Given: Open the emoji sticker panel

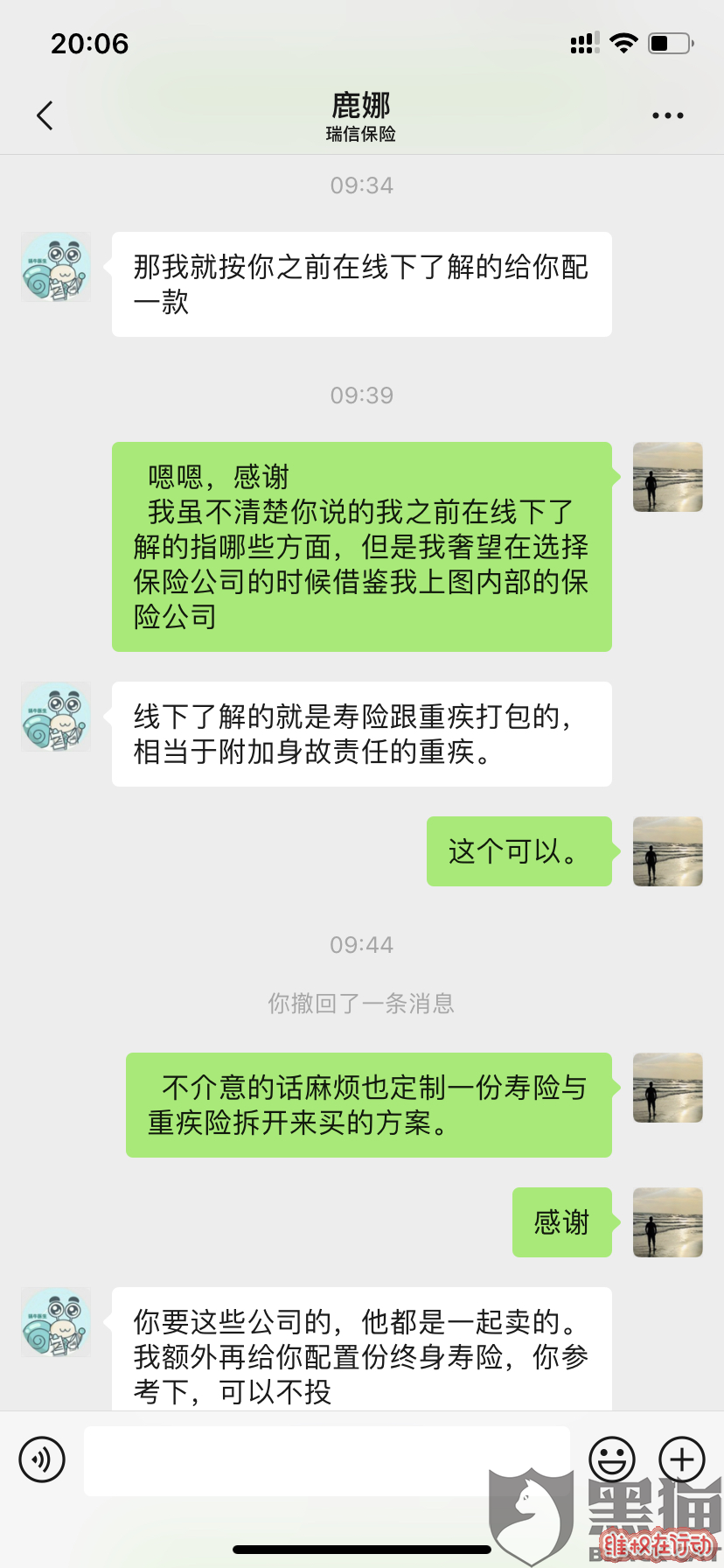Looking at the screenshot, I should point(611,1459).
